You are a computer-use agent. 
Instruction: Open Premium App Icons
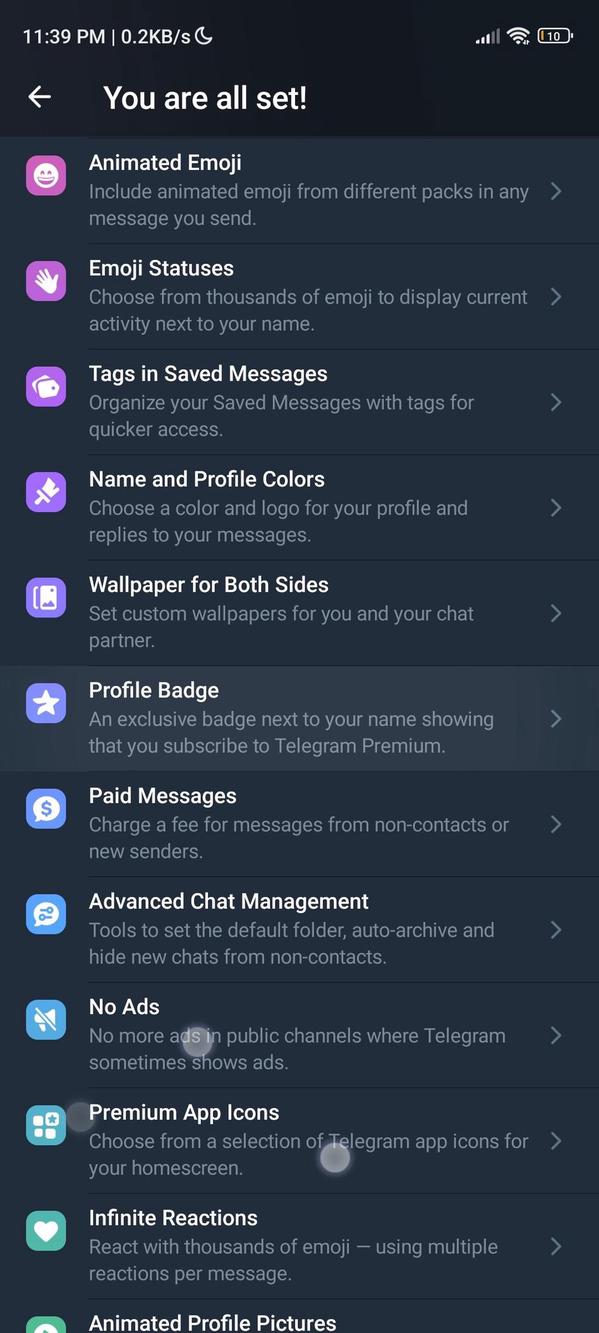pyautogui.click(x=299, y=1141)
